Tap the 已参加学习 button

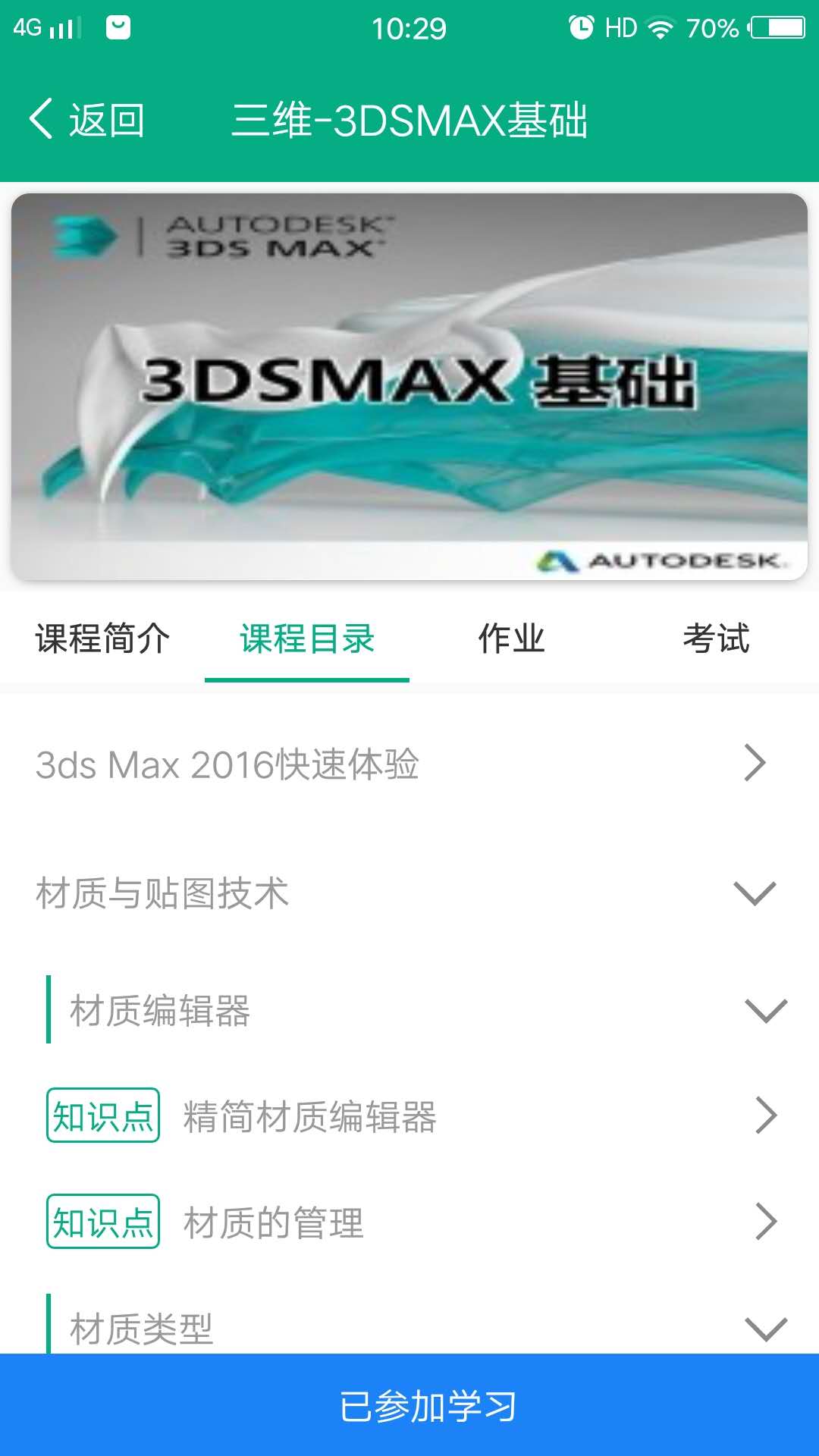point(409,1406)
